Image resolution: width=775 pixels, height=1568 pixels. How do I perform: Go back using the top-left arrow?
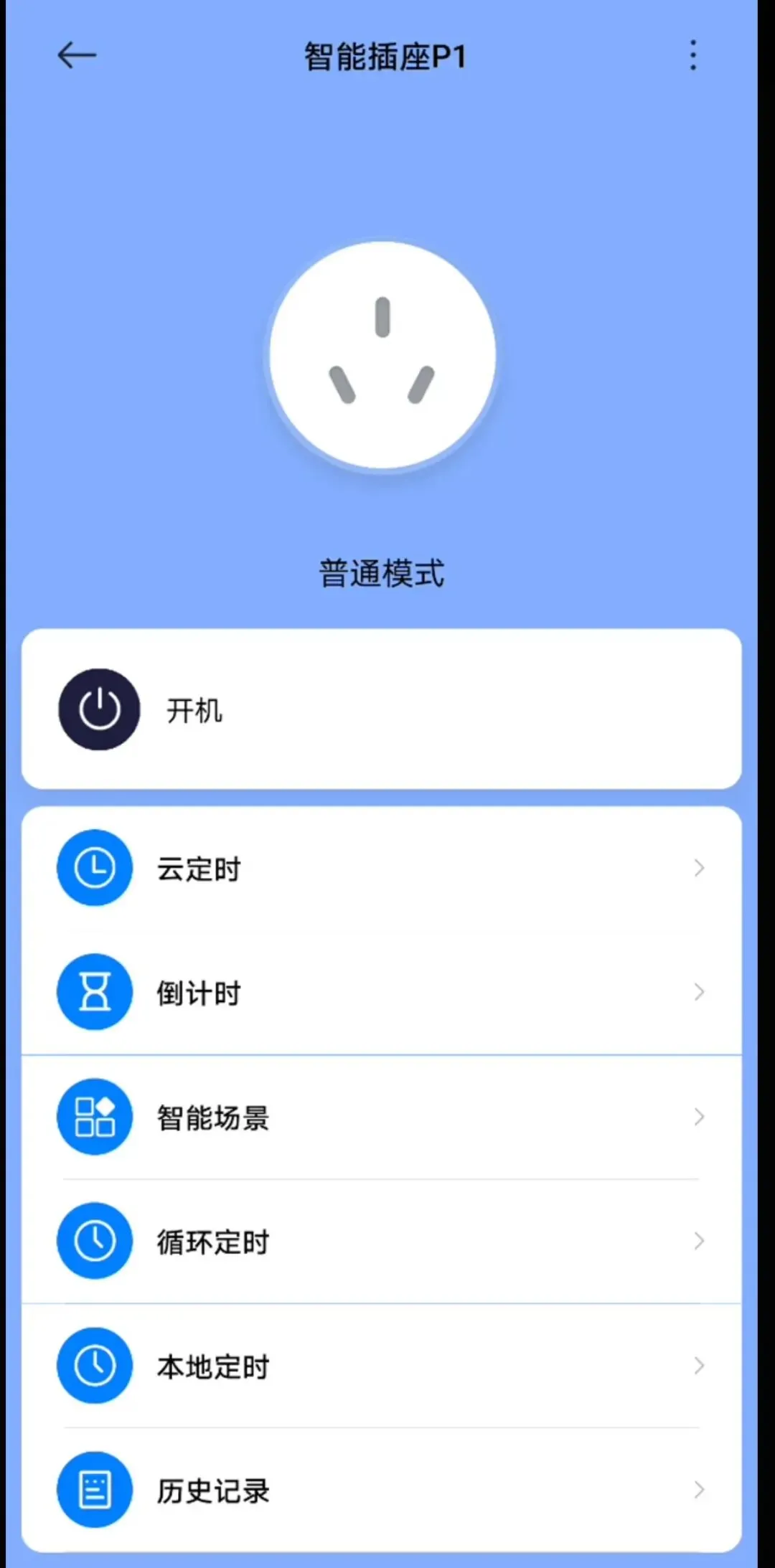point(77,55)
